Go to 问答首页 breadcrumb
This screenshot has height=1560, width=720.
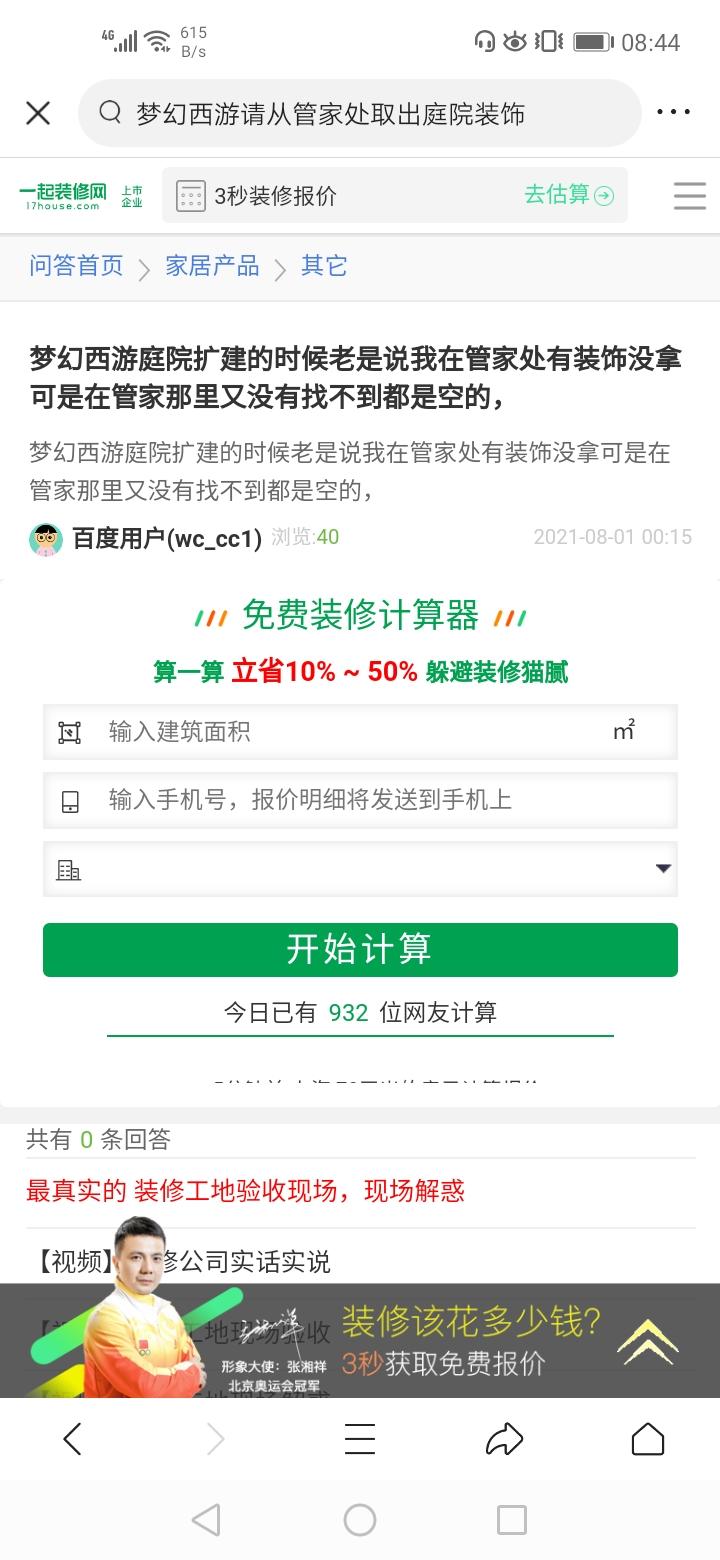tap(76, 266)
